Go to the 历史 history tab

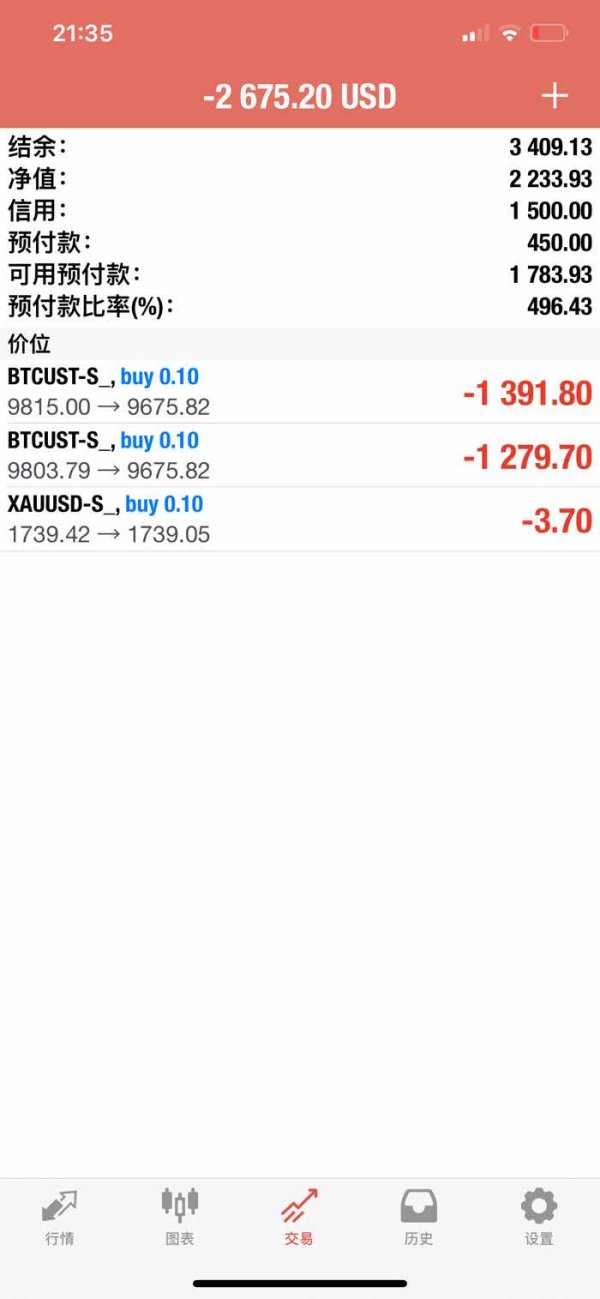pos(419,1217)
